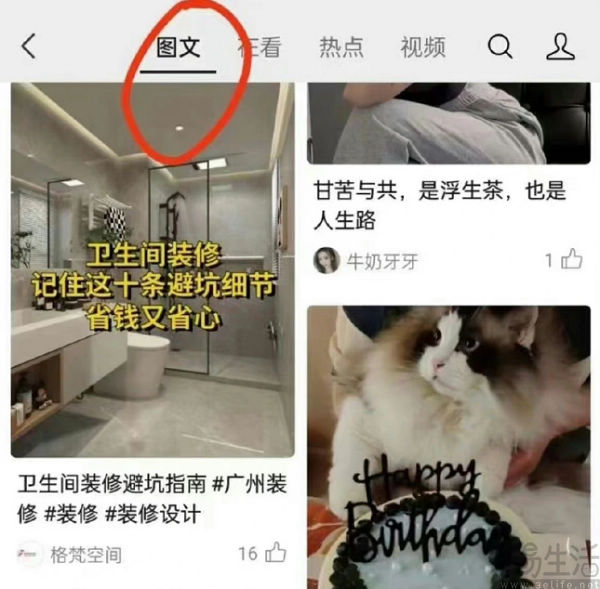
Task: Switch to the 在看 tab
Action: [x=259, y=46]
